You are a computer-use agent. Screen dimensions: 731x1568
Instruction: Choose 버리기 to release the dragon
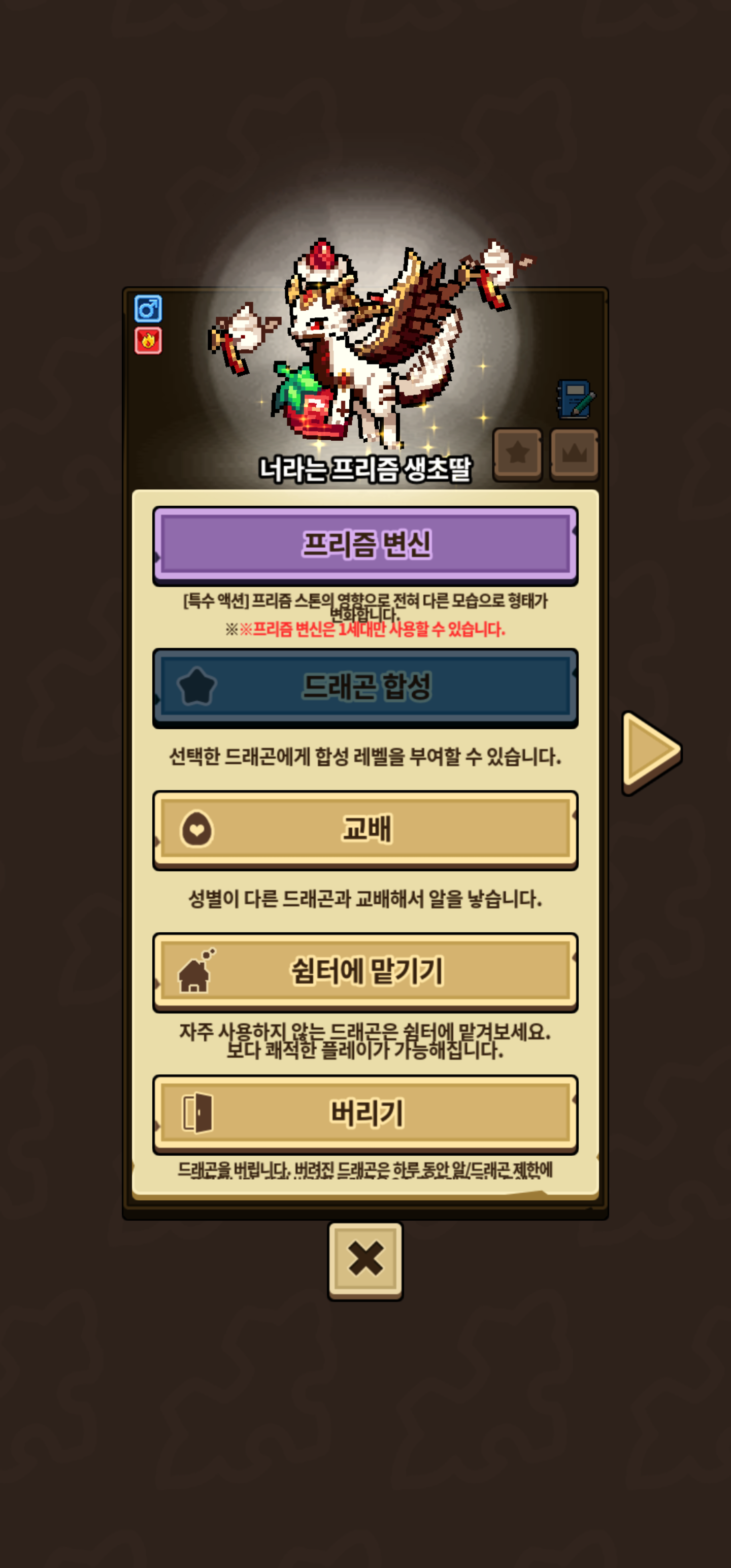click(365, 1114)
